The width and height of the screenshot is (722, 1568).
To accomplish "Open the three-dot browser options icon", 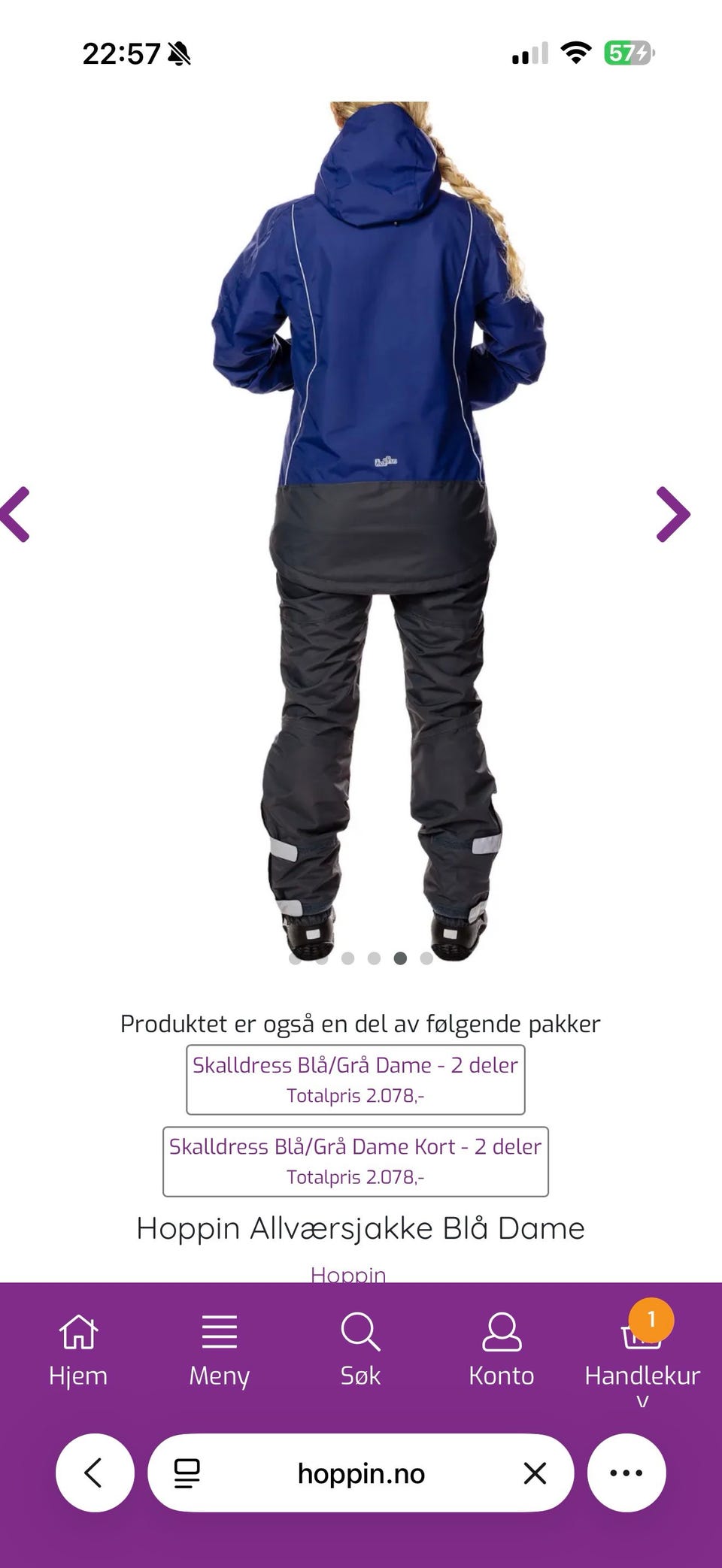I will coord(625,1472).
